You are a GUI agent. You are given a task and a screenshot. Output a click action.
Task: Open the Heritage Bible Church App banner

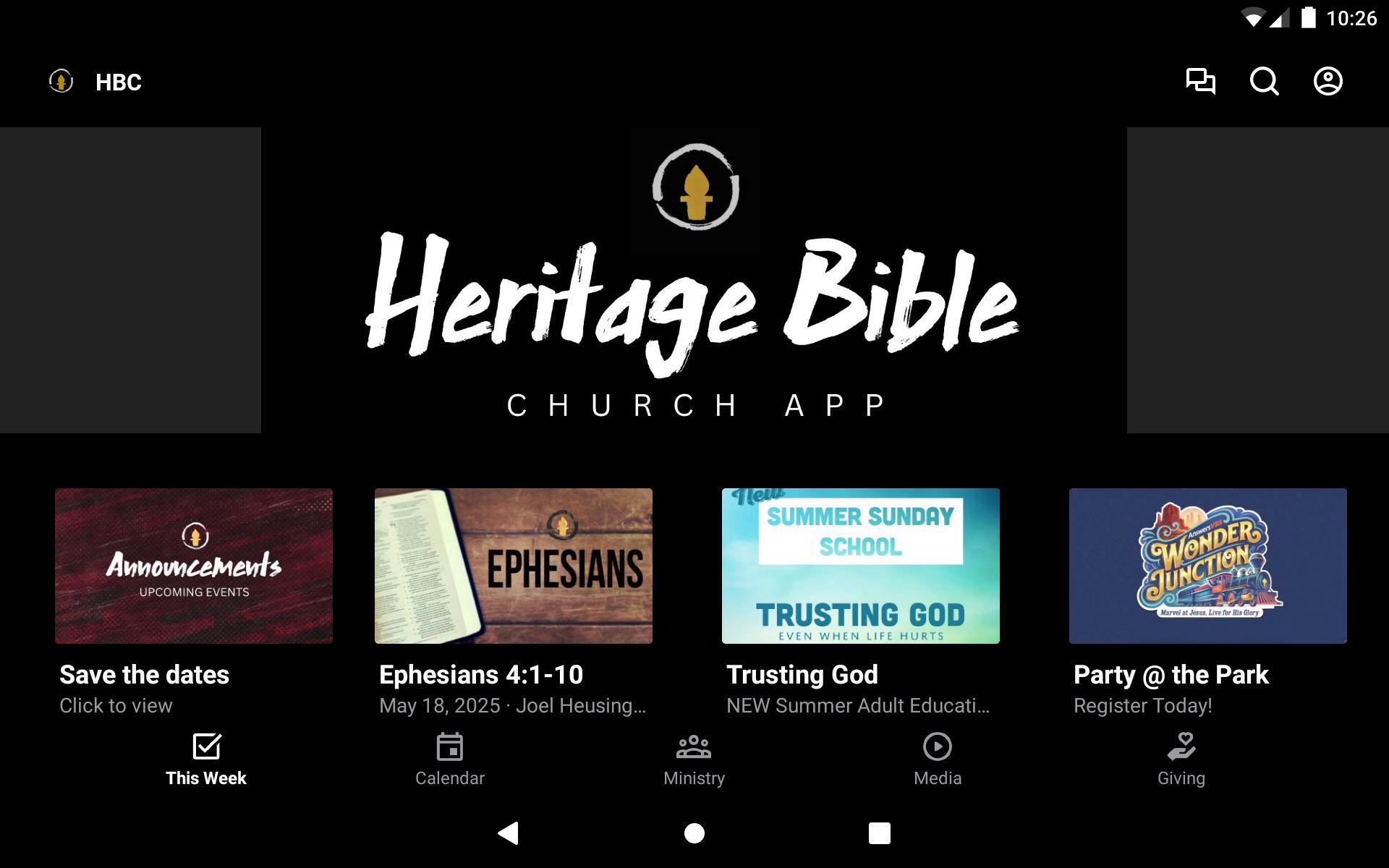point(694,281)
